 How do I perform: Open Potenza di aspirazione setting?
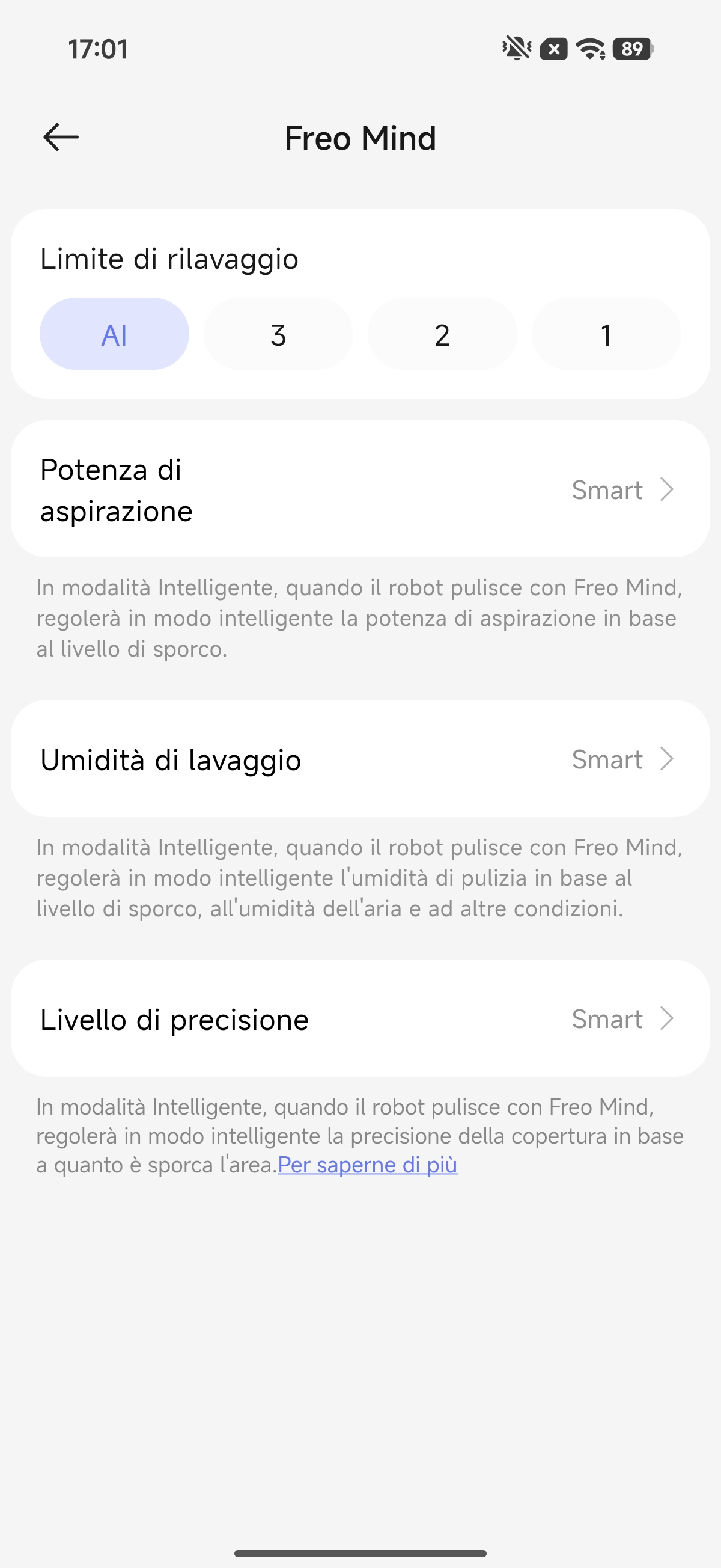[x=360, y=489]
